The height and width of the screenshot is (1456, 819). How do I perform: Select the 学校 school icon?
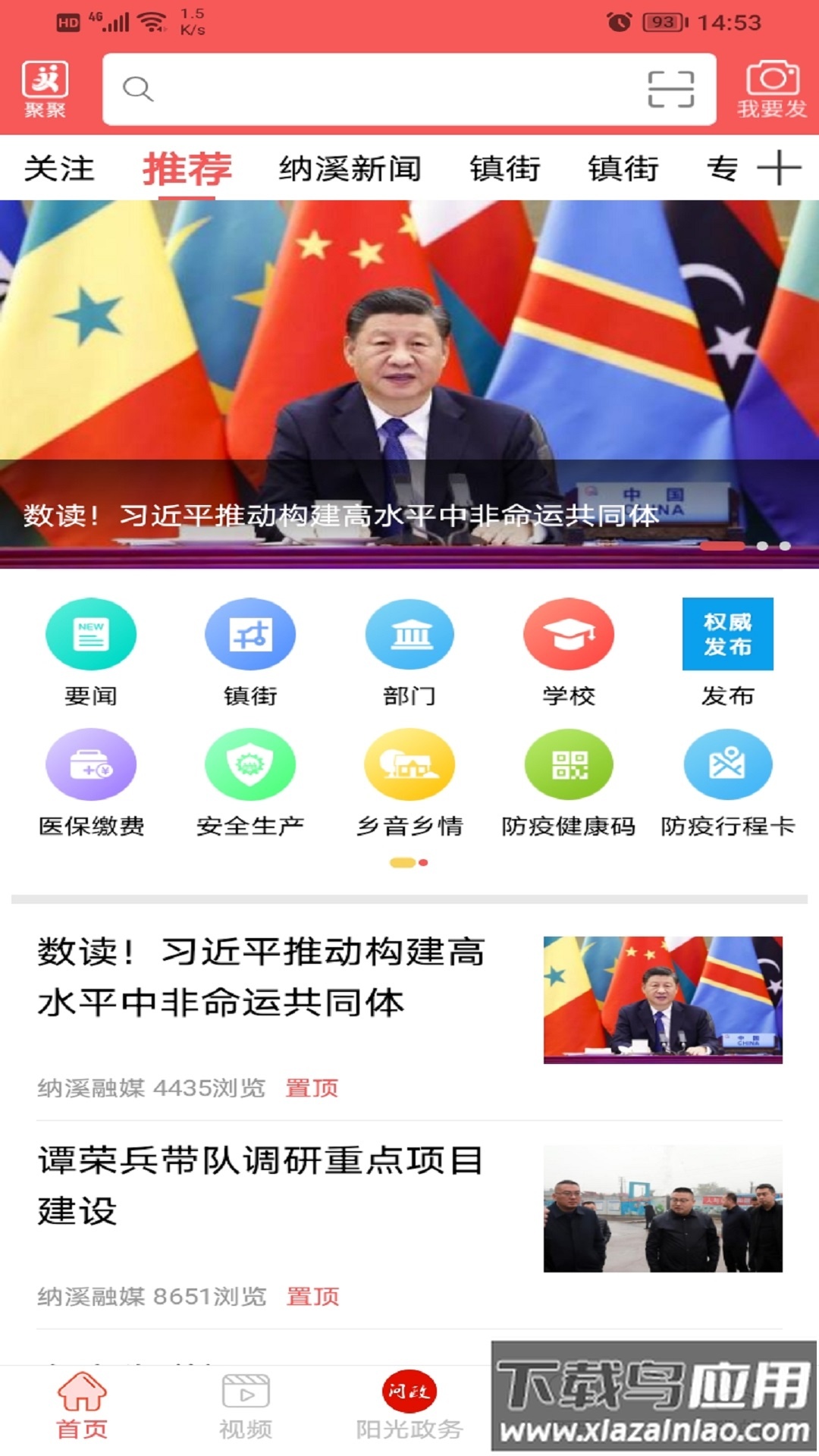click(569, 637)
